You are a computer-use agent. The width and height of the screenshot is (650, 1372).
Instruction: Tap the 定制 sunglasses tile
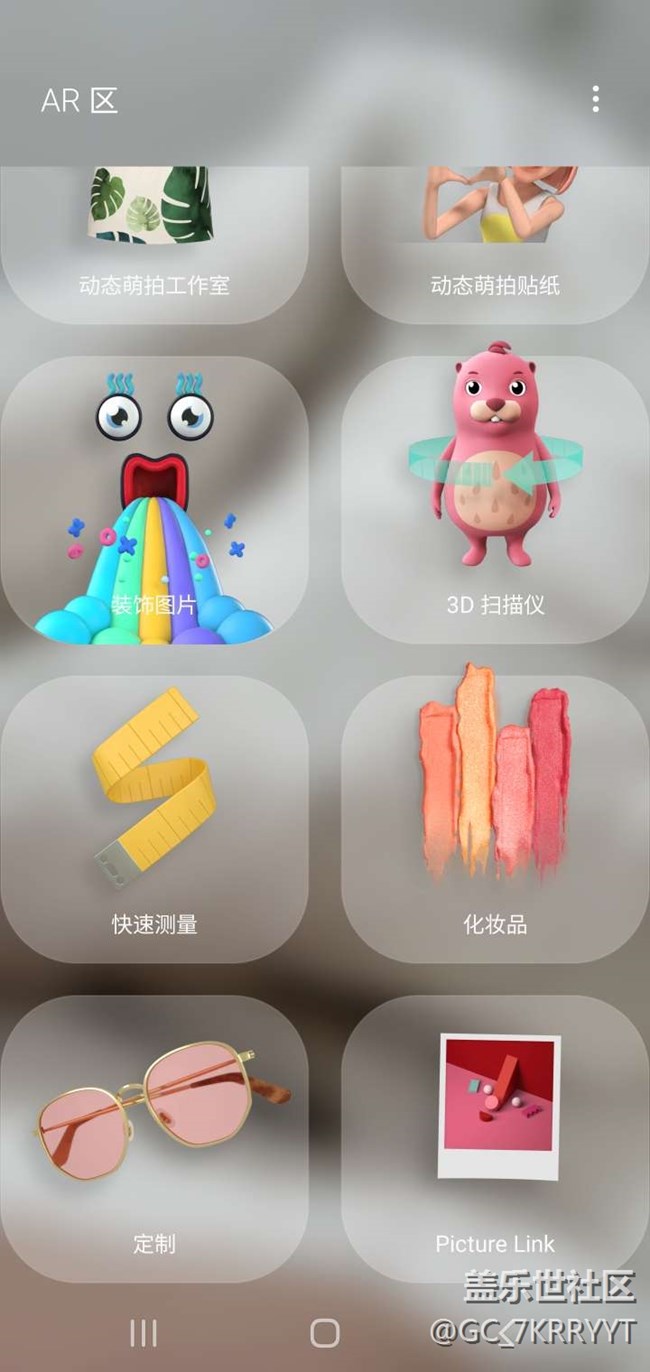pyautogui.click(x=154, y=1138)
